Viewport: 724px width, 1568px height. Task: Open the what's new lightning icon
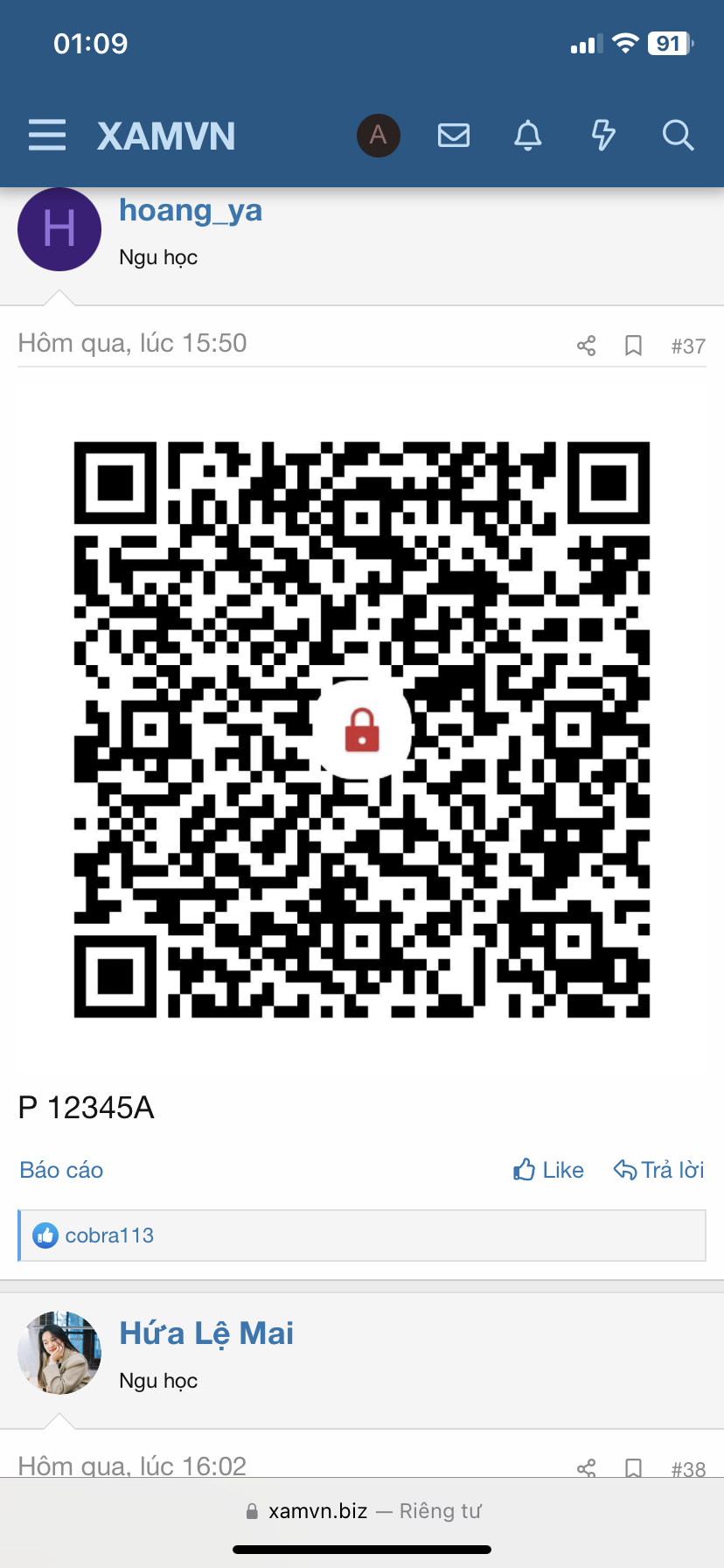602,136
